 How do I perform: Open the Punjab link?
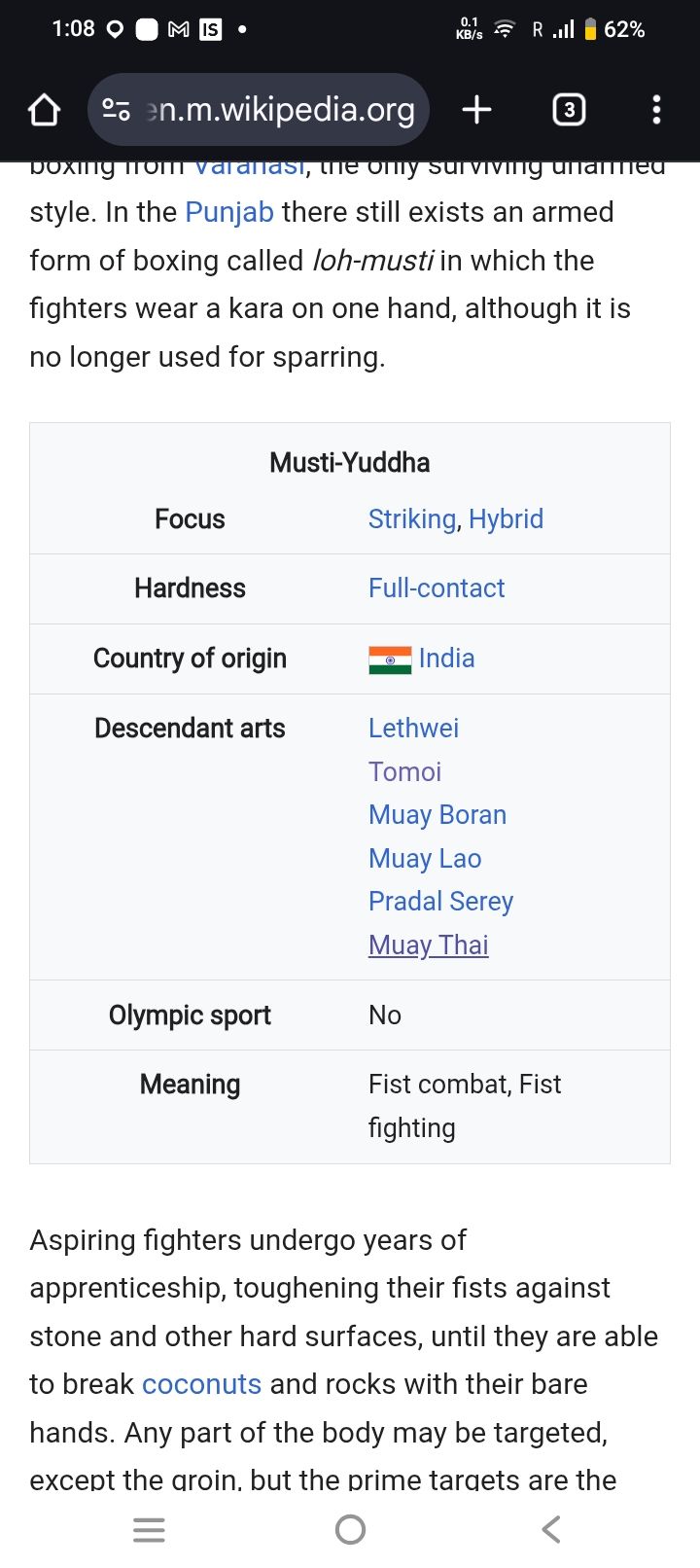[229, 212]
